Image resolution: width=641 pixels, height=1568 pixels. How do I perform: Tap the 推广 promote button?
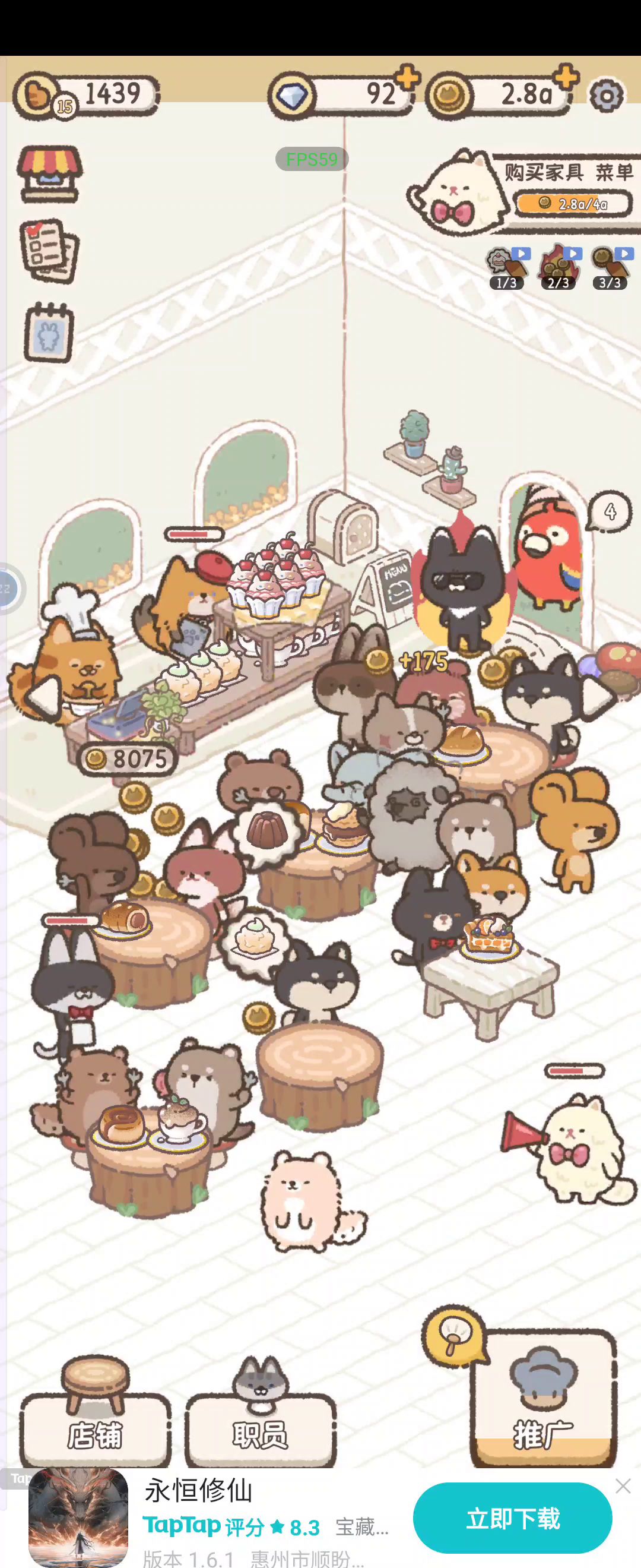[x=543, y=1400]
